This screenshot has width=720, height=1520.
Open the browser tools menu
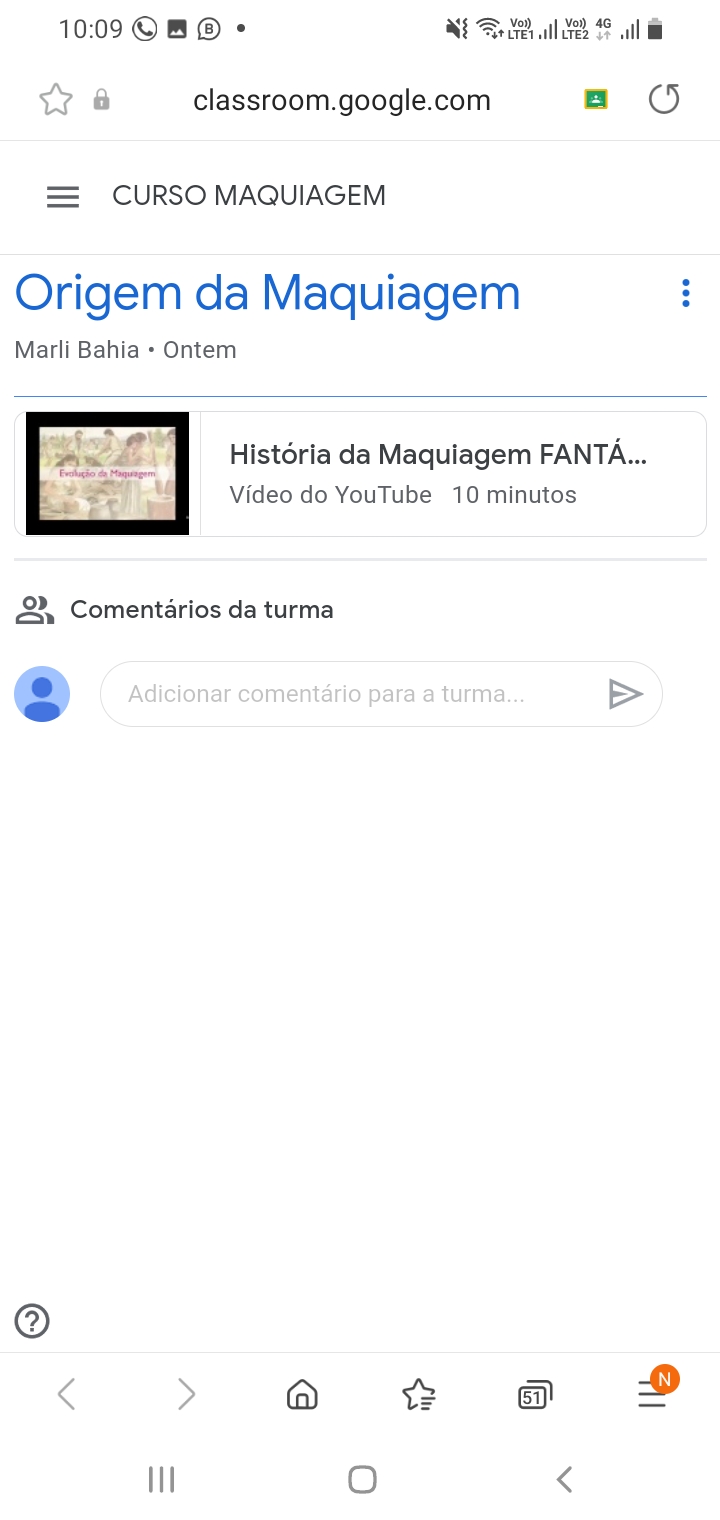pos(652,1393)
